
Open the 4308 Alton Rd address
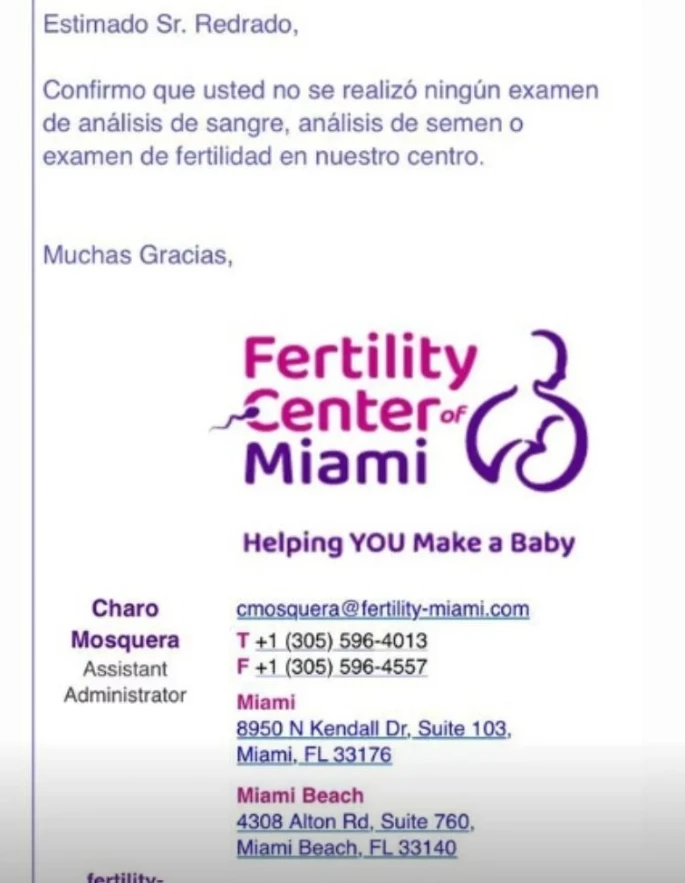(x=355, y=822)
